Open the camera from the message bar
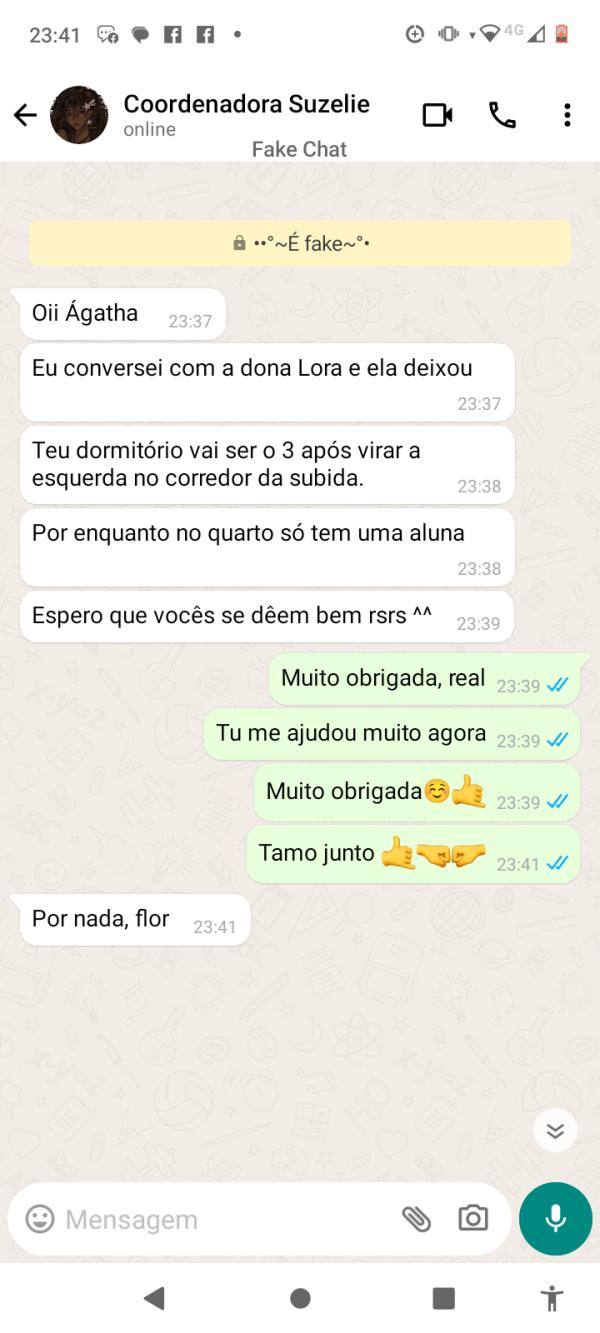This screenshot has height=1333, width=600. (x=473, y=1218)
